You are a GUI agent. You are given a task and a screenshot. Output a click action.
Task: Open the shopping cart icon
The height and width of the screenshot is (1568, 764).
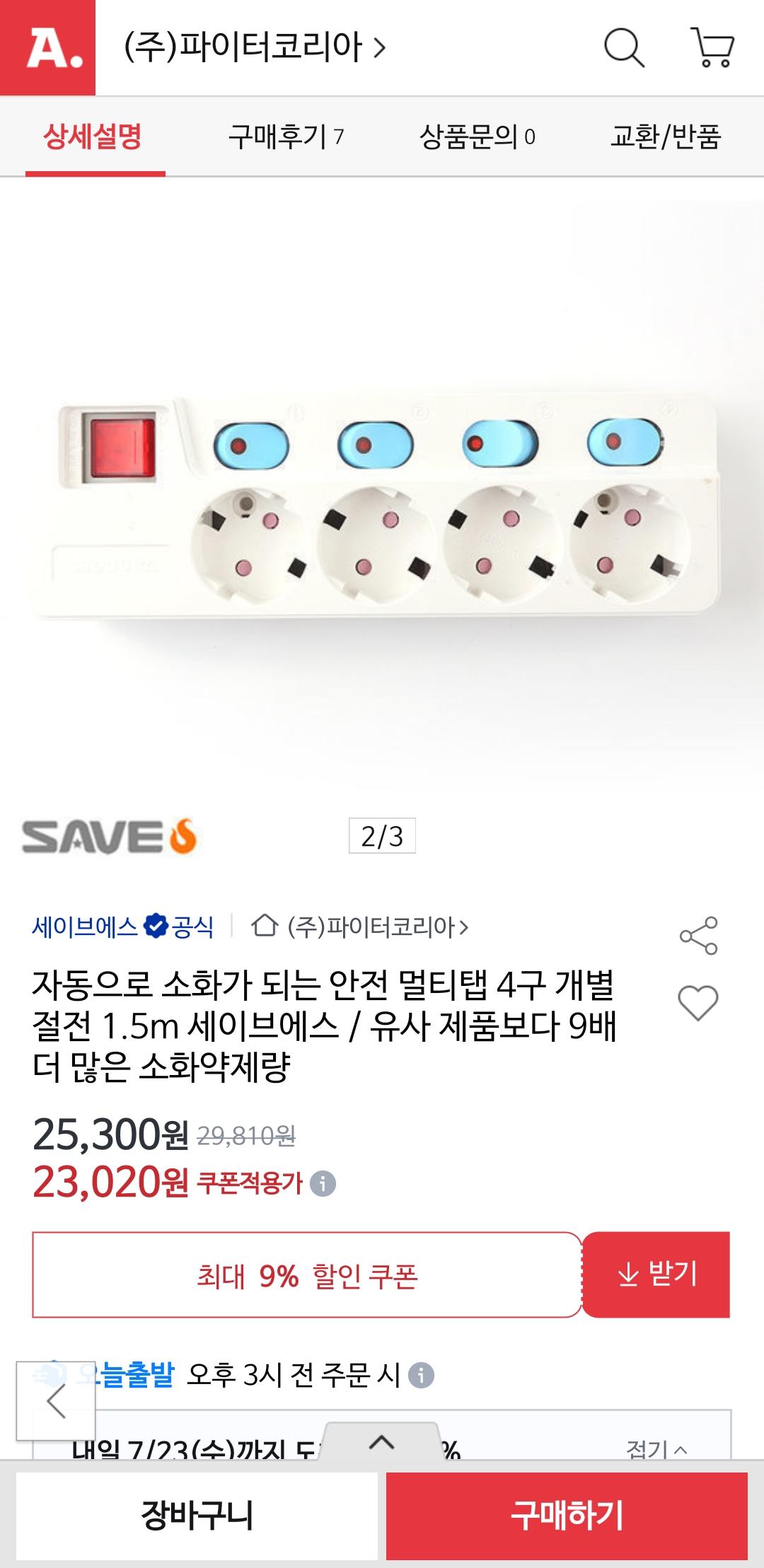(x=712, y=47)
